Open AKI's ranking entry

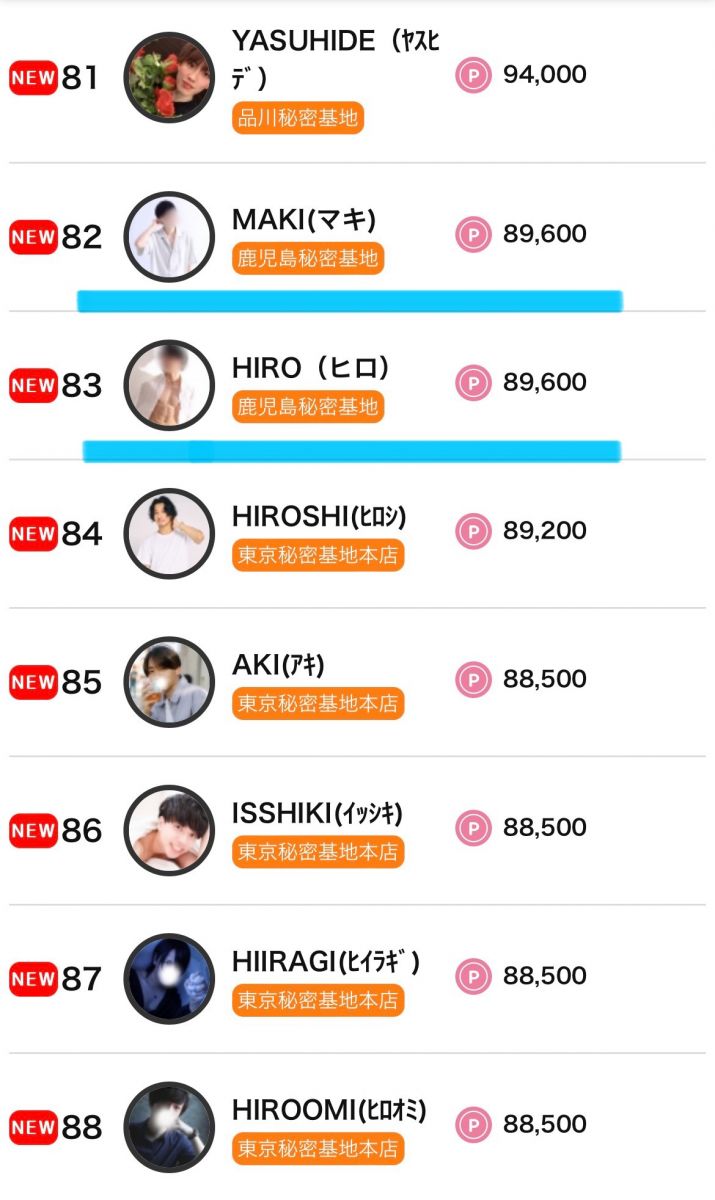pyautogui.click(x=278, y=665)
